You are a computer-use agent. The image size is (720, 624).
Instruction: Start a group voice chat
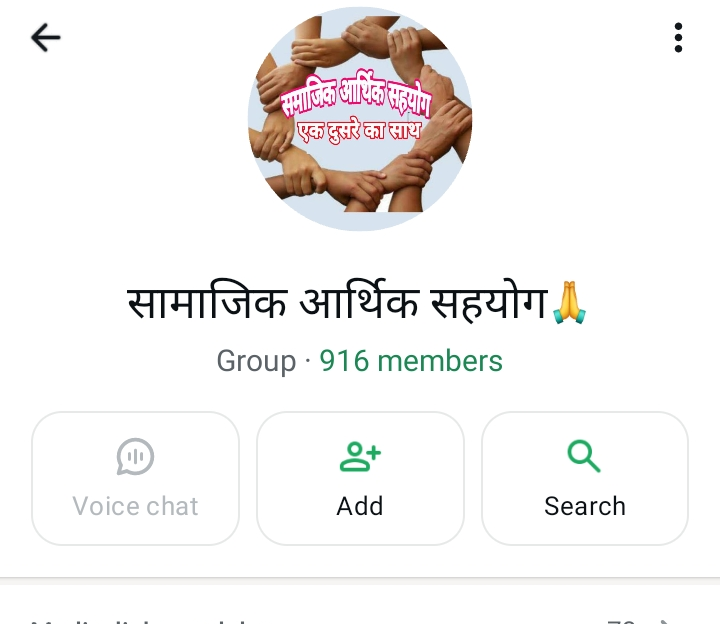(136, 478)
